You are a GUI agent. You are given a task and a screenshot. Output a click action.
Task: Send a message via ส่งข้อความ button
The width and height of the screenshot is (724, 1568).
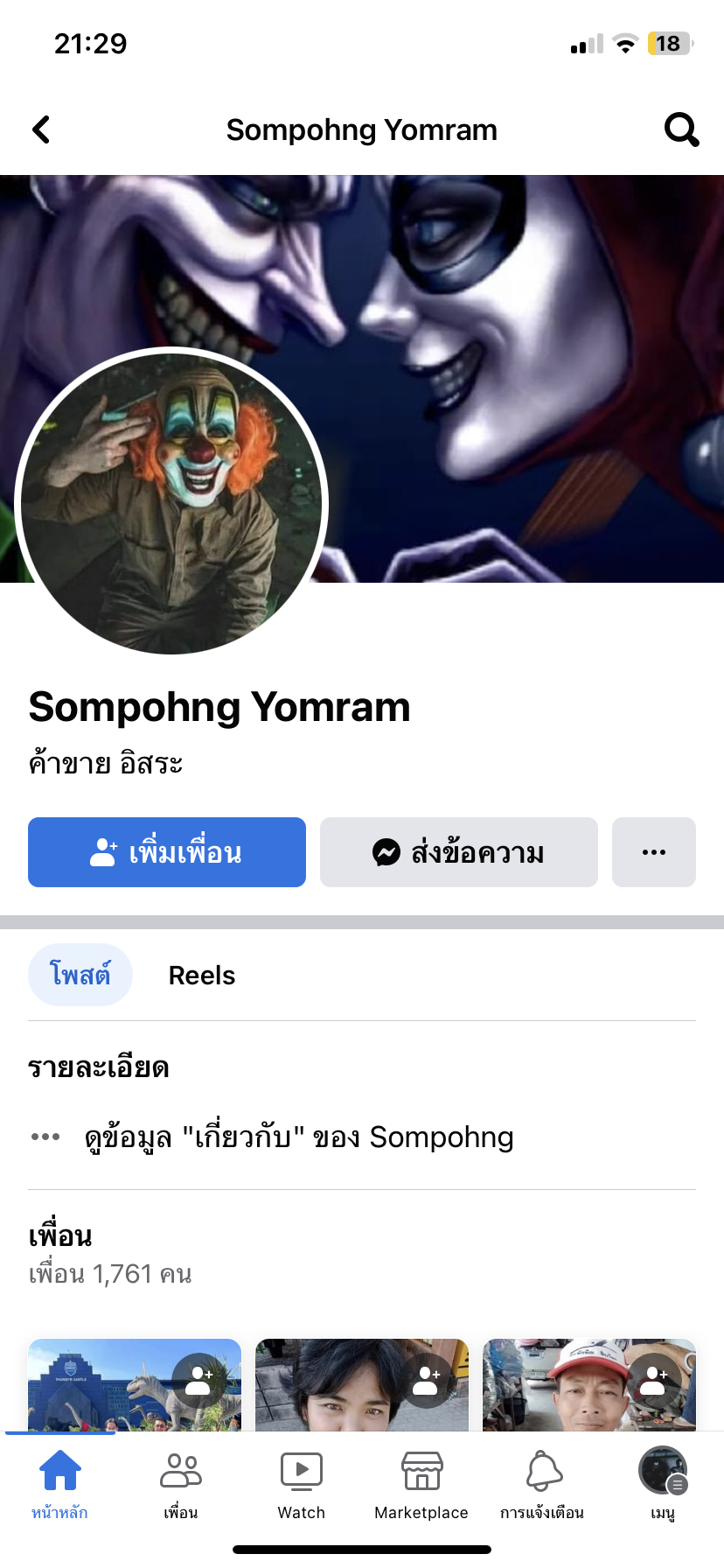pyautogui.click(x=459, y=852)
